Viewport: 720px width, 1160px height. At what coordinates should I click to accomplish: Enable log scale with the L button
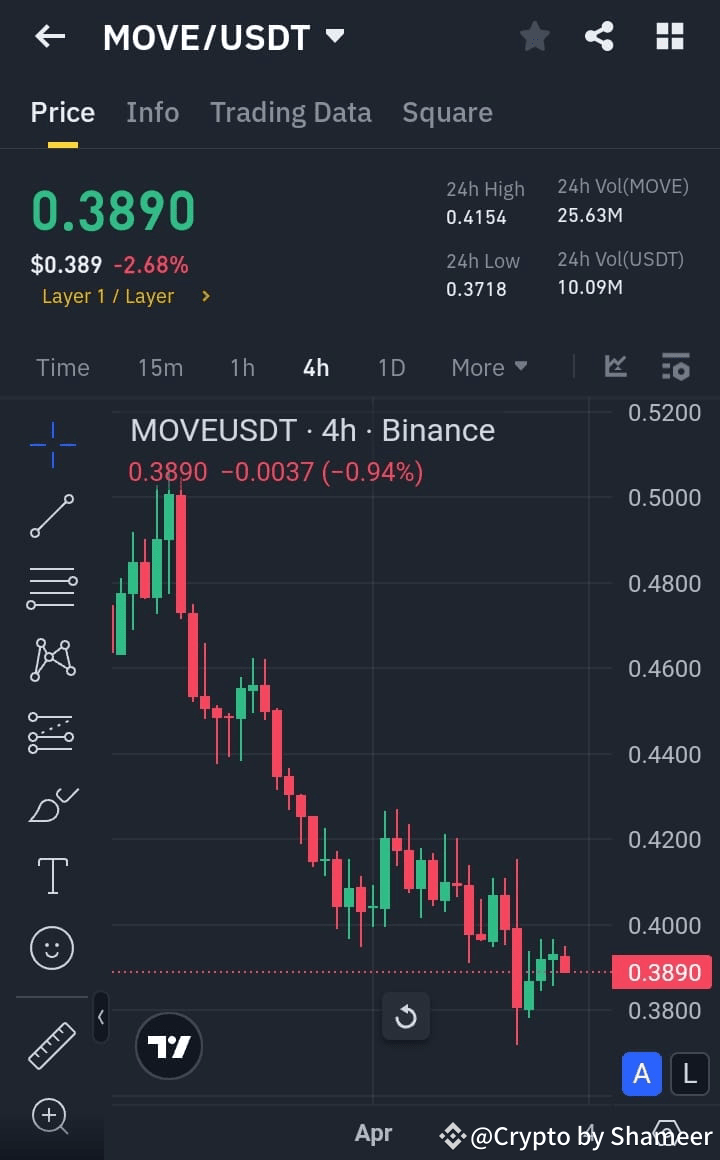click(x=690, y=1074)
